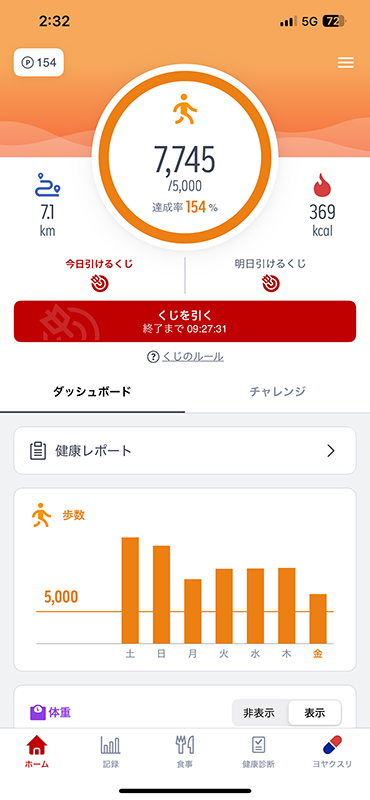Tap the くじを引く button
Screen dimensions: 370x800
pyautogui.click(x=185, y=321)
